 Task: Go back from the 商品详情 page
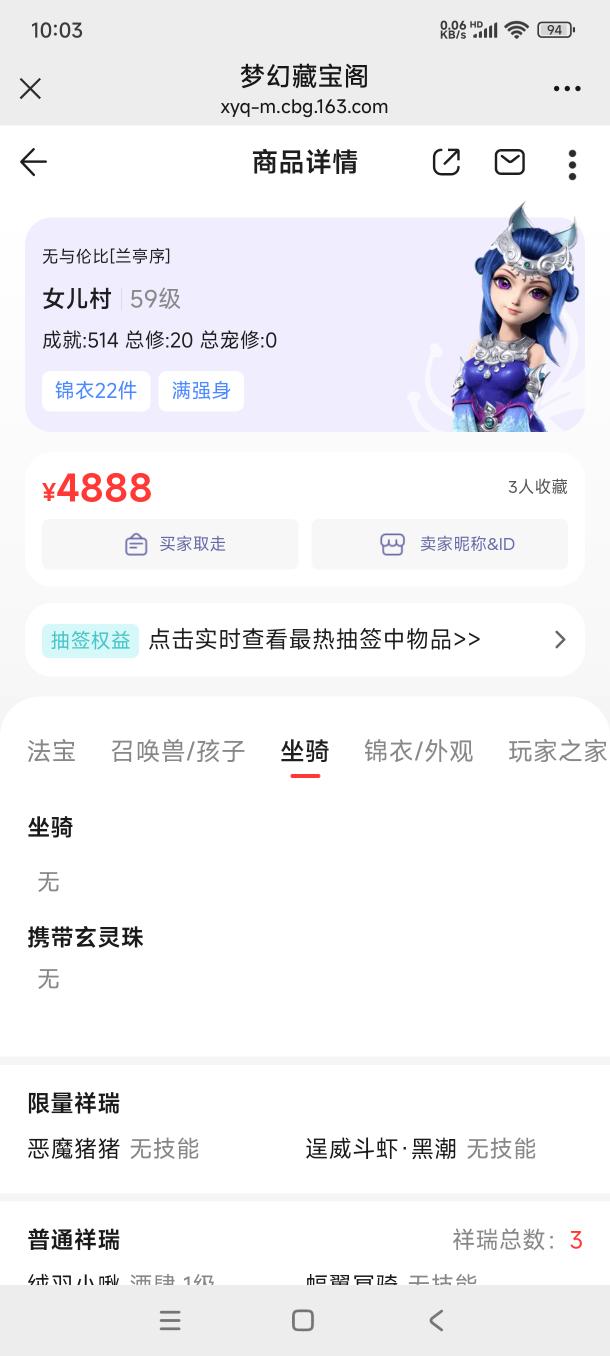(x=33, y=162)
